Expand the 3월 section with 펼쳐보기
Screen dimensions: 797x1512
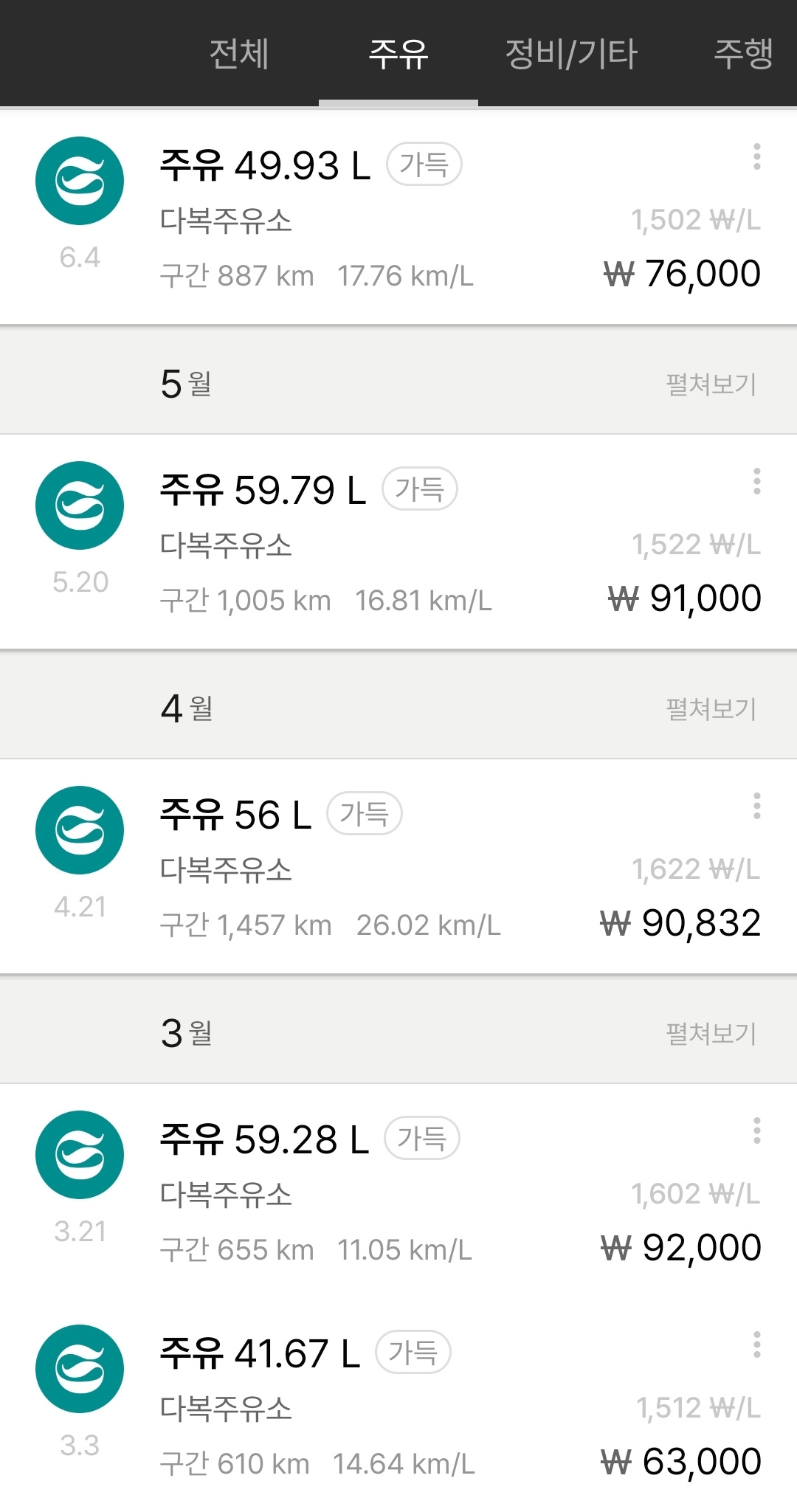click(x=711, y=1034)
